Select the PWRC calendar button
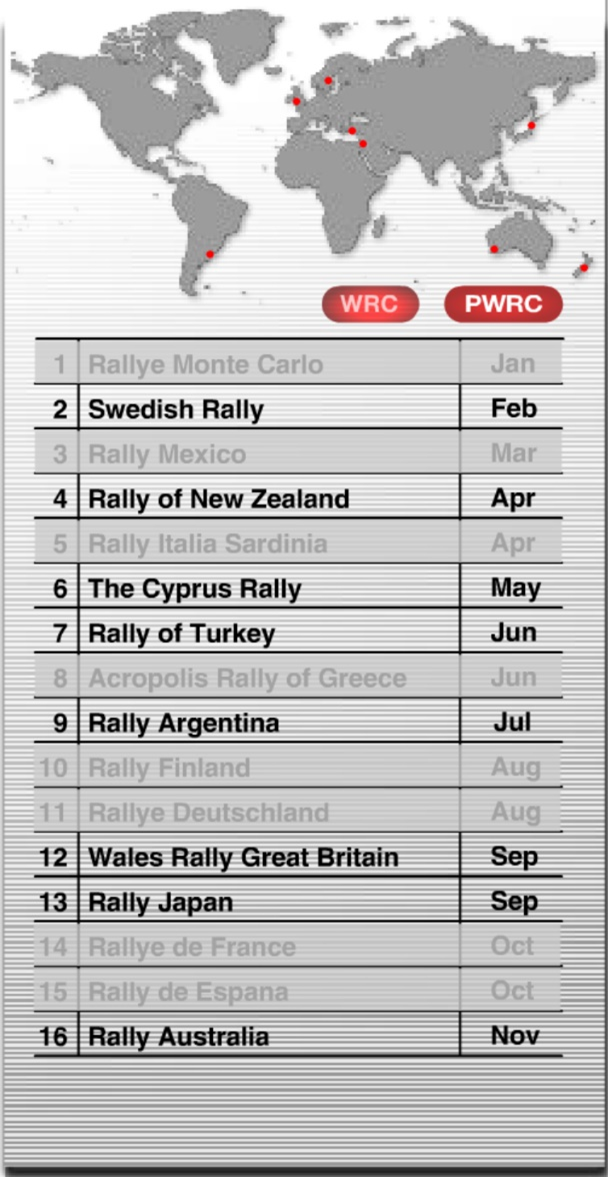 pyautogui.click(x=503, y=304)
